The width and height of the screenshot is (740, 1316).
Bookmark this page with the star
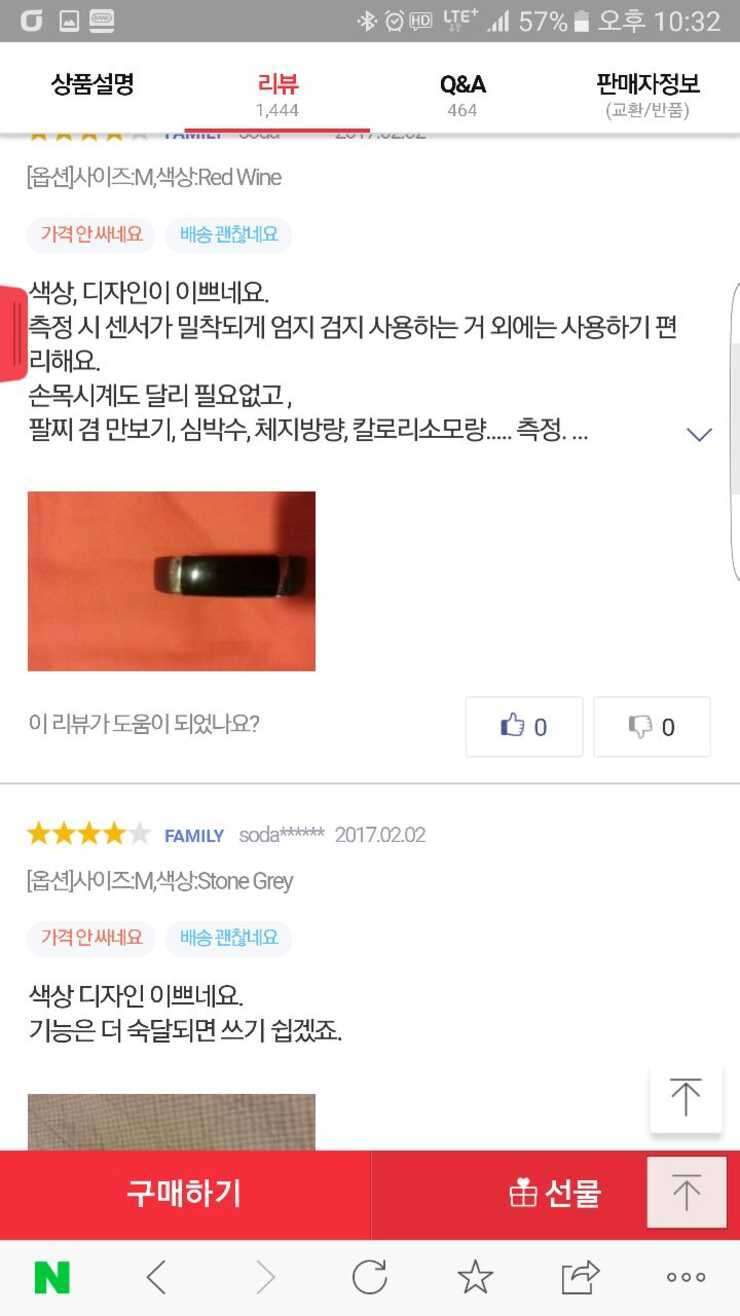[x=475, y=1277]
